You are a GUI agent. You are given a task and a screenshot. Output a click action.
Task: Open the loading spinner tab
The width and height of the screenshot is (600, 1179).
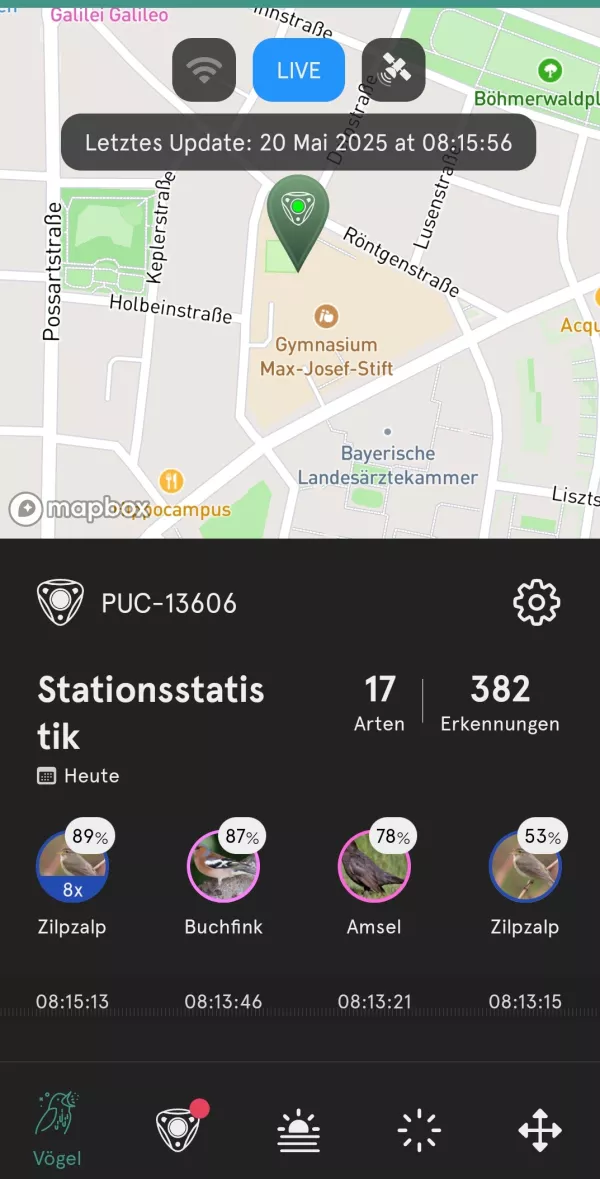(419, 1130)
